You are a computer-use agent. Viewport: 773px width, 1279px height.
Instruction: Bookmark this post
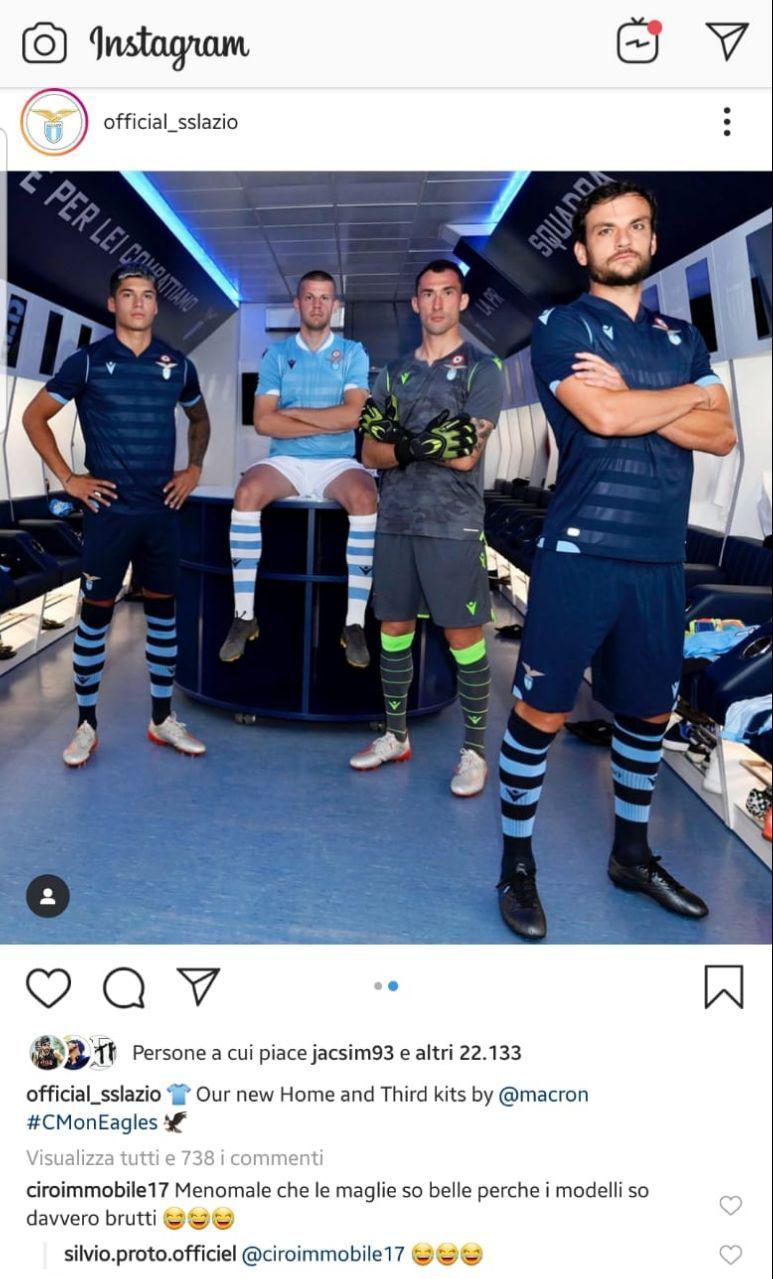pos(724,986)
